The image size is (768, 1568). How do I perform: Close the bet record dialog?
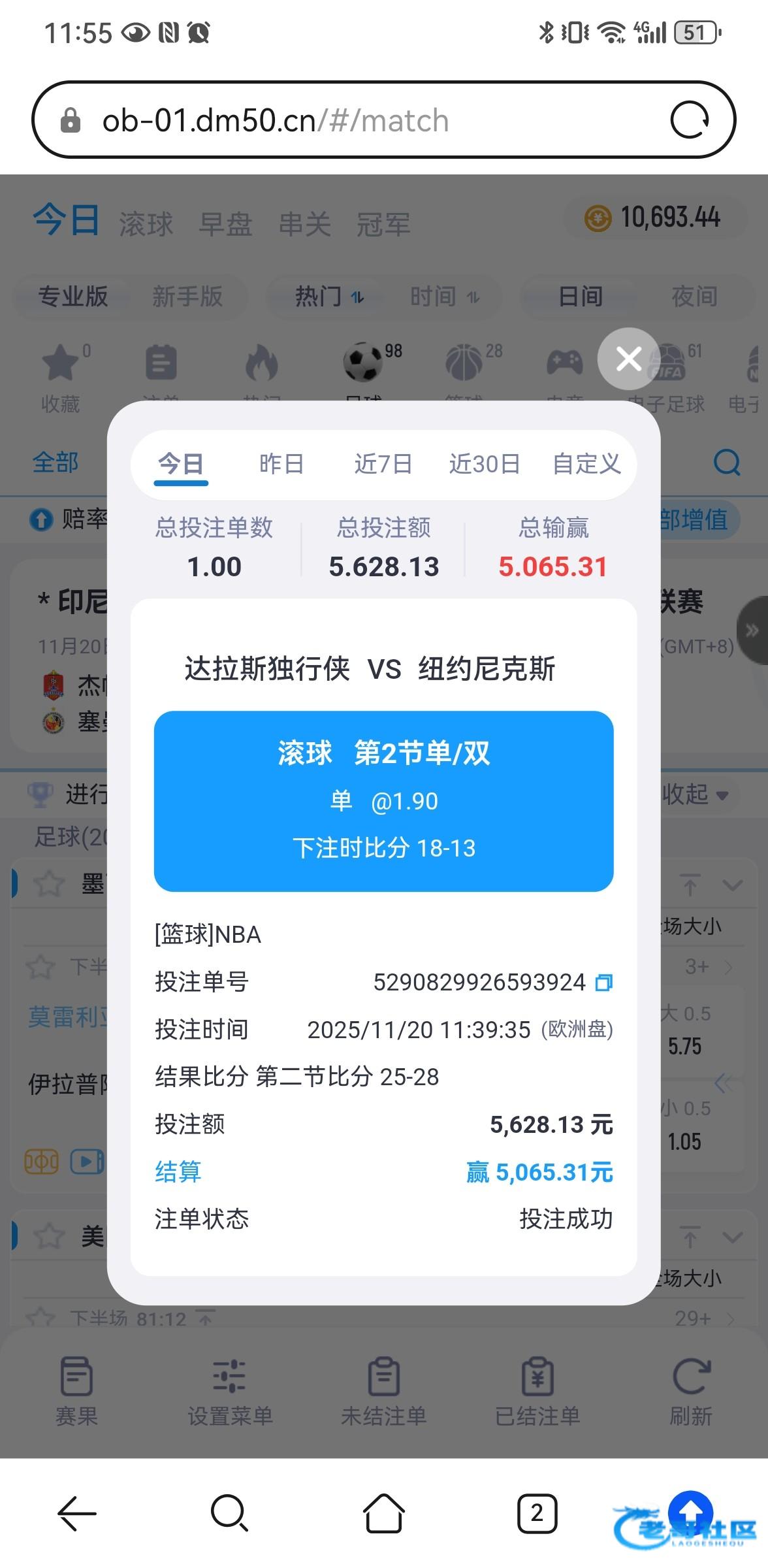(629, 359)
